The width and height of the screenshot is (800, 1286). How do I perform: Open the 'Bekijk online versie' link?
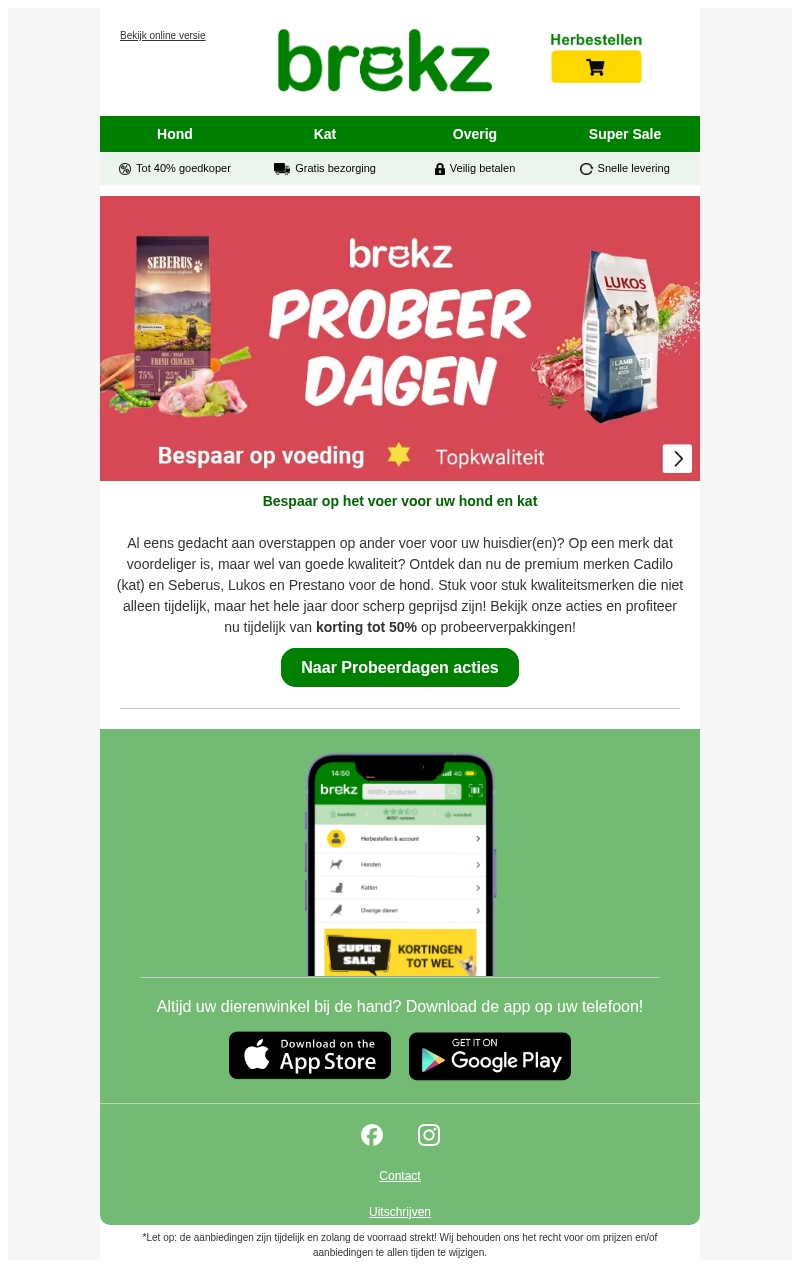[162, 36]
